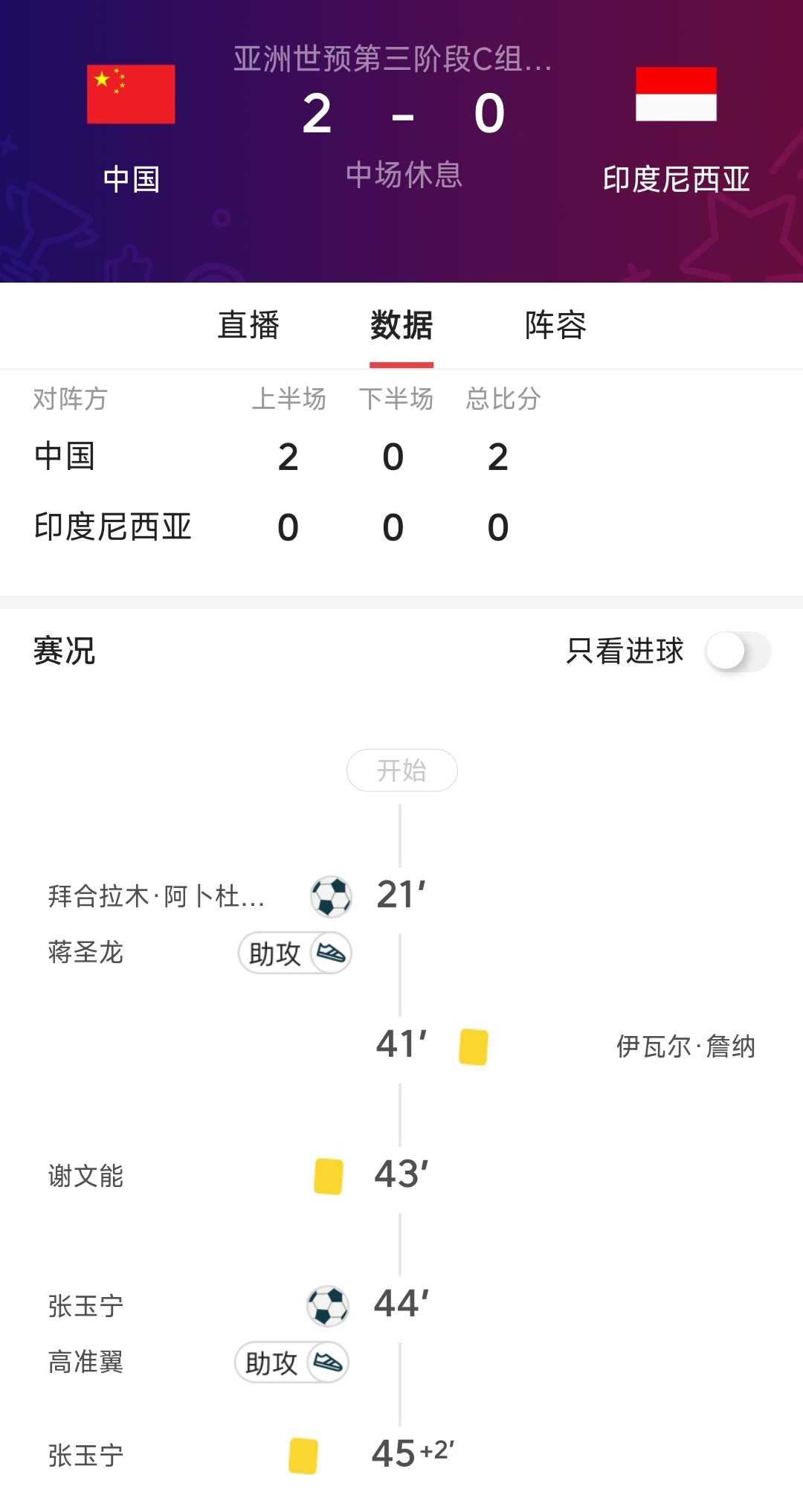The width and height of the screenshot is (803, 1512).
Task: Open the 阵容 lineup tab
Action: point(555,325)
